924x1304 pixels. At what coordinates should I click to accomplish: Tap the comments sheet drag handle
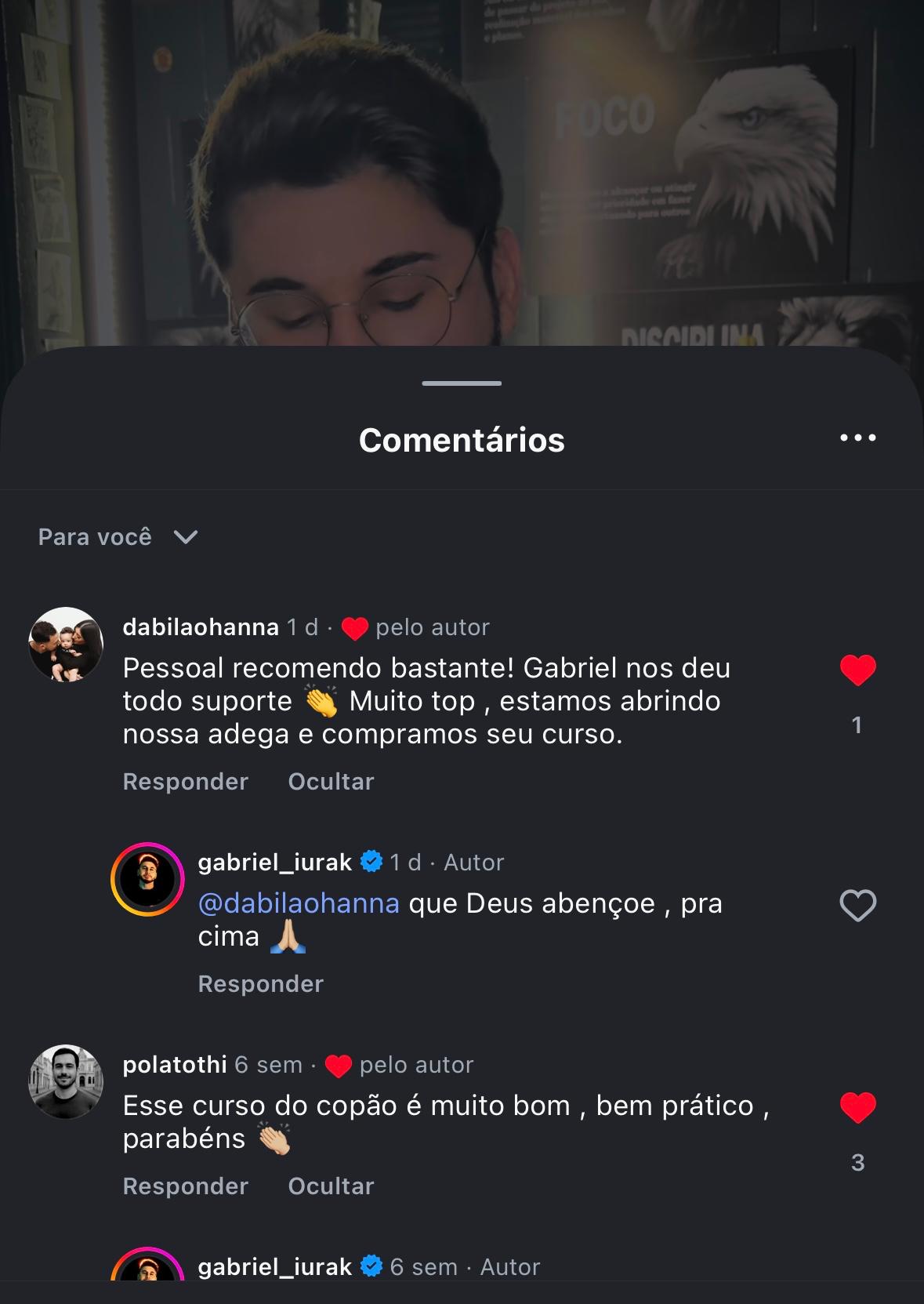462,383
